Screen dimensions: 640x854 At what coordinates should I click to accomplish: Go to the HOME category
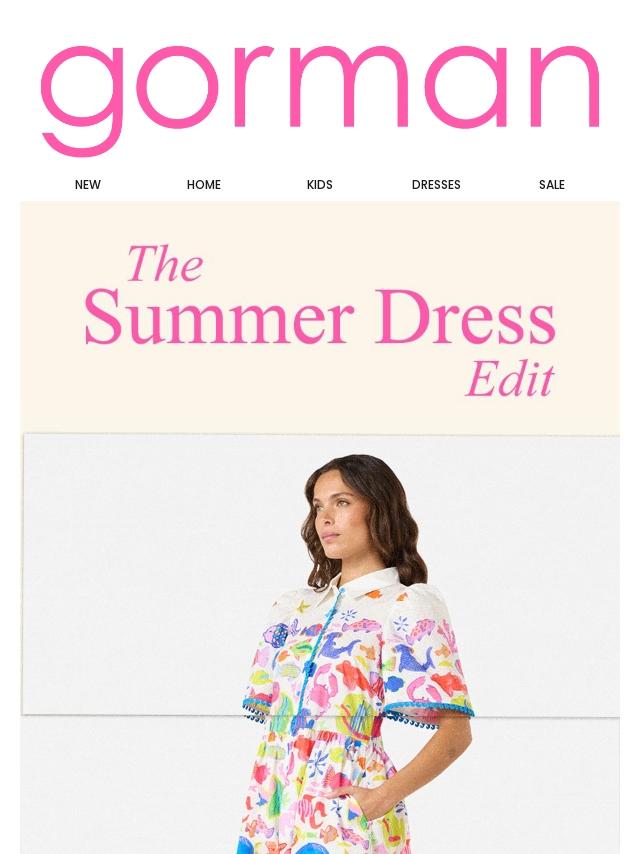click(204, 185)
